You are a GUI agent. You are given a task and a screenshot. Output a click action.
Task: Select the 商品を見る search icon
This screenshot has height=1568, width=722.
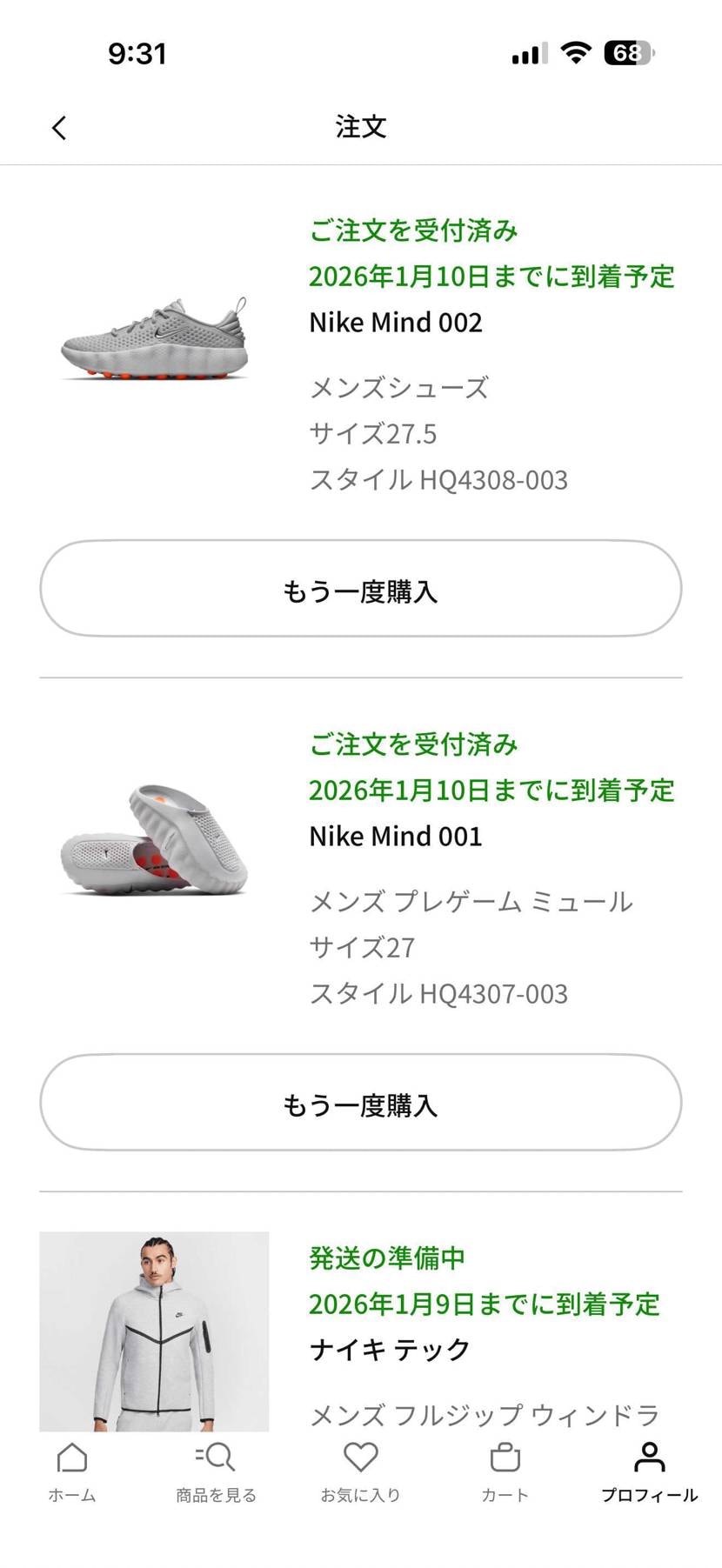point(215,1458)
